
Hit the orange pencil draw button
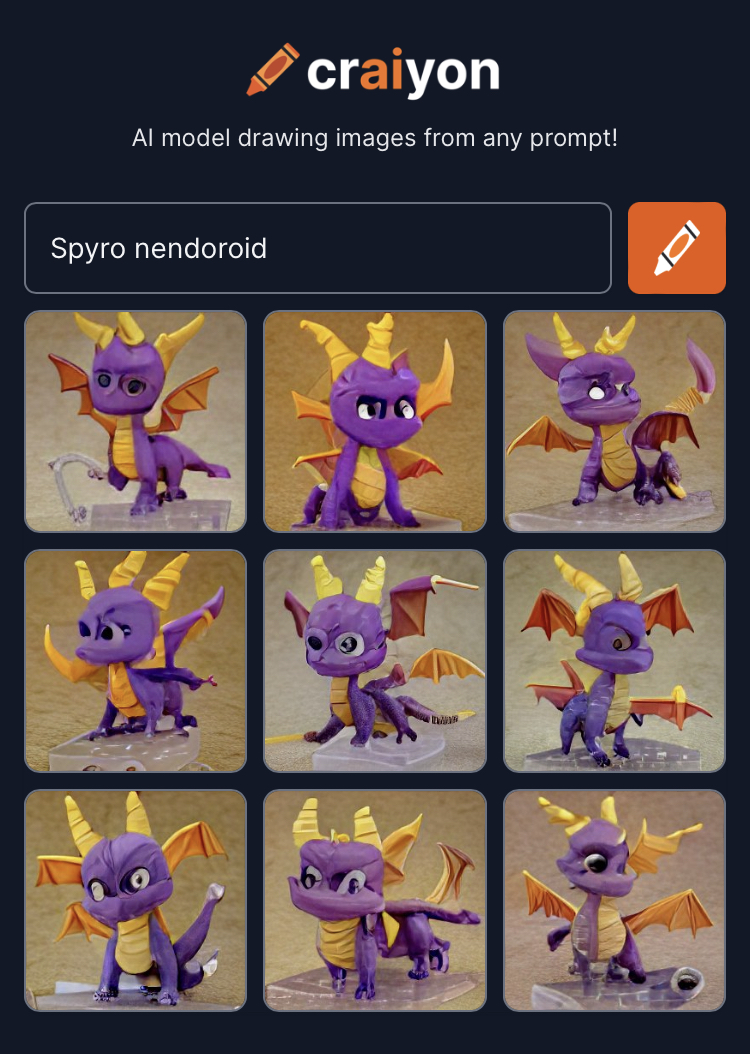(x=676, y=248)
